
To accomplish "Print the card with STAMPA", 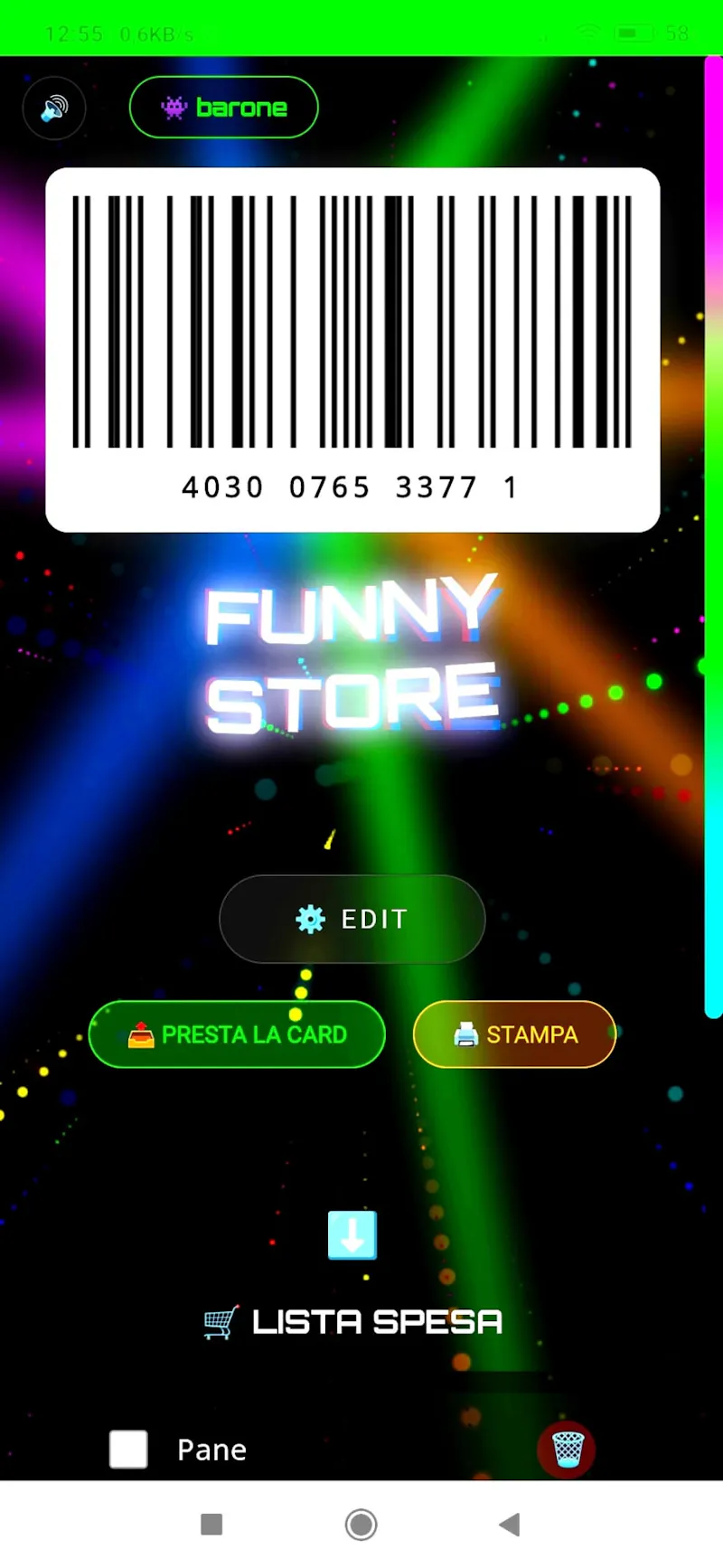I will pos(514,1034).
